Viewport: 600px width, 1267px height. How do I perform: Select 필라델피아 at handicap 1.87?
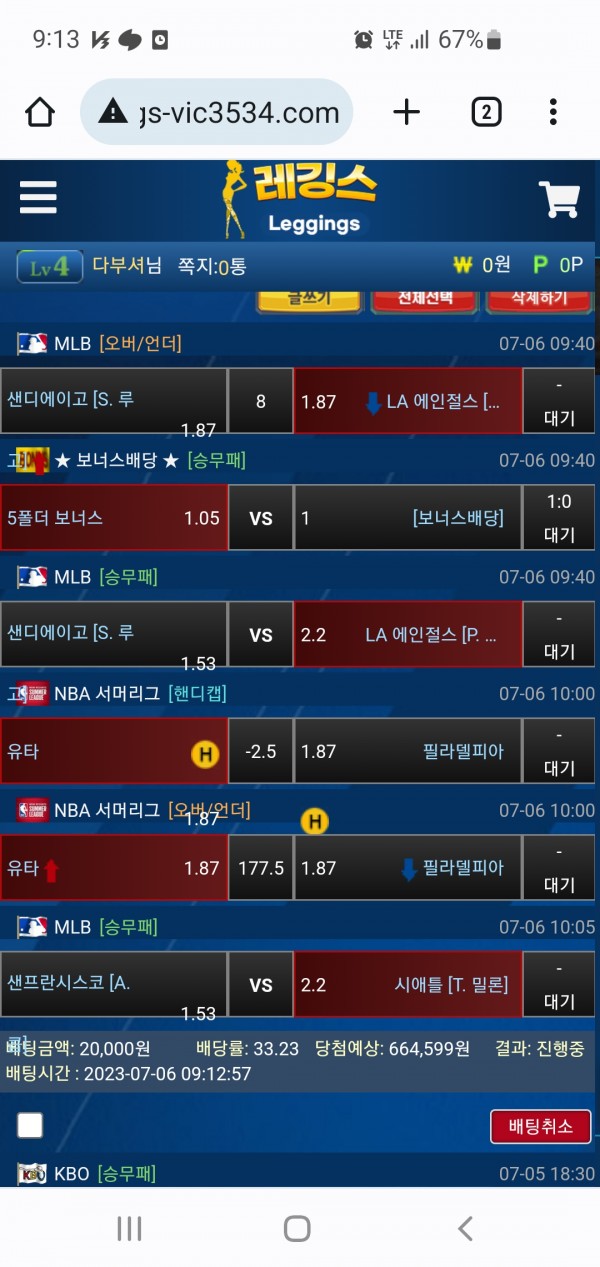408,751
